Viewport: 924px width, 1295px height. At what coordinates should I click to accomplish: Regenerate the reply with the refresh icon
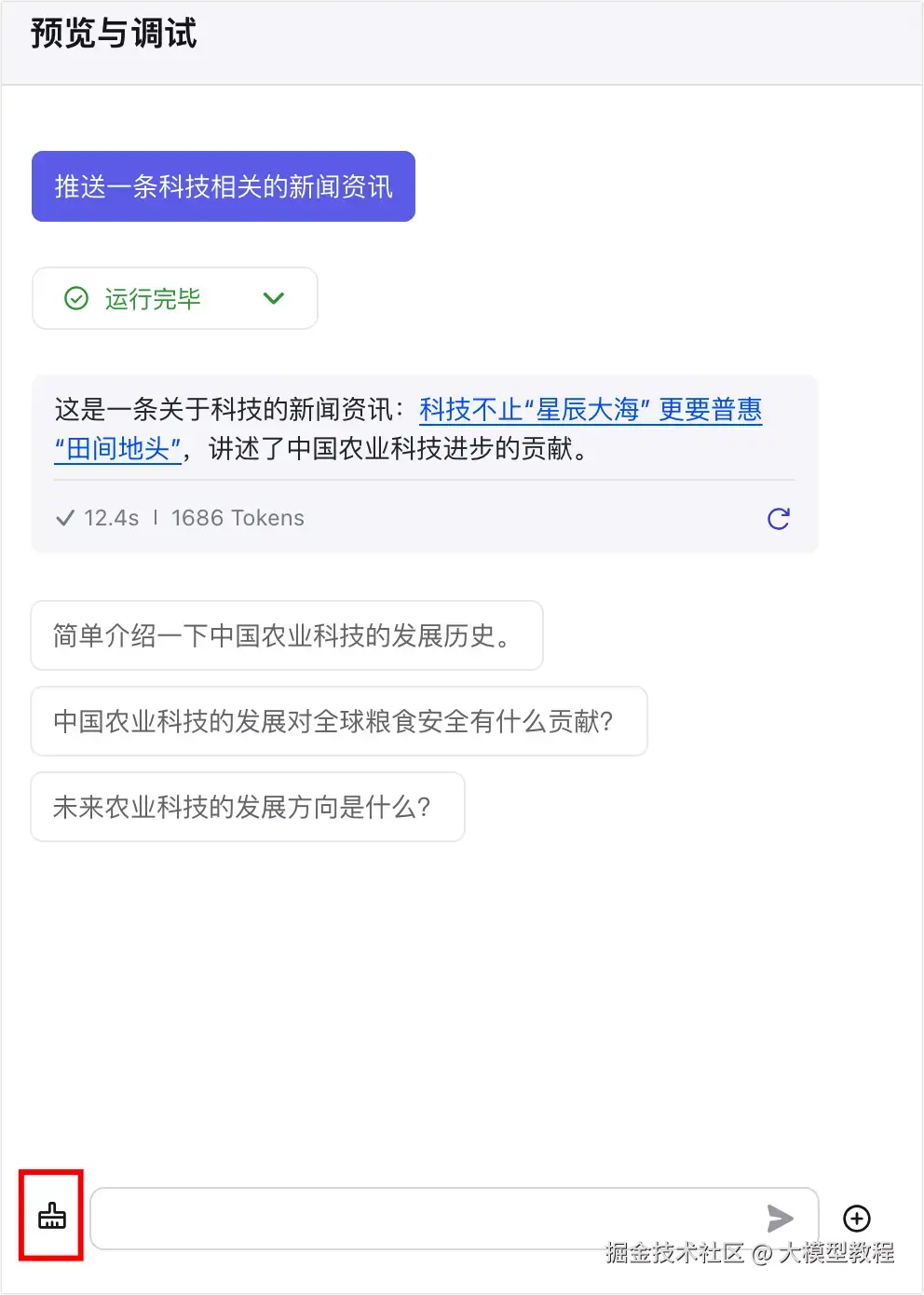(779, 519)
